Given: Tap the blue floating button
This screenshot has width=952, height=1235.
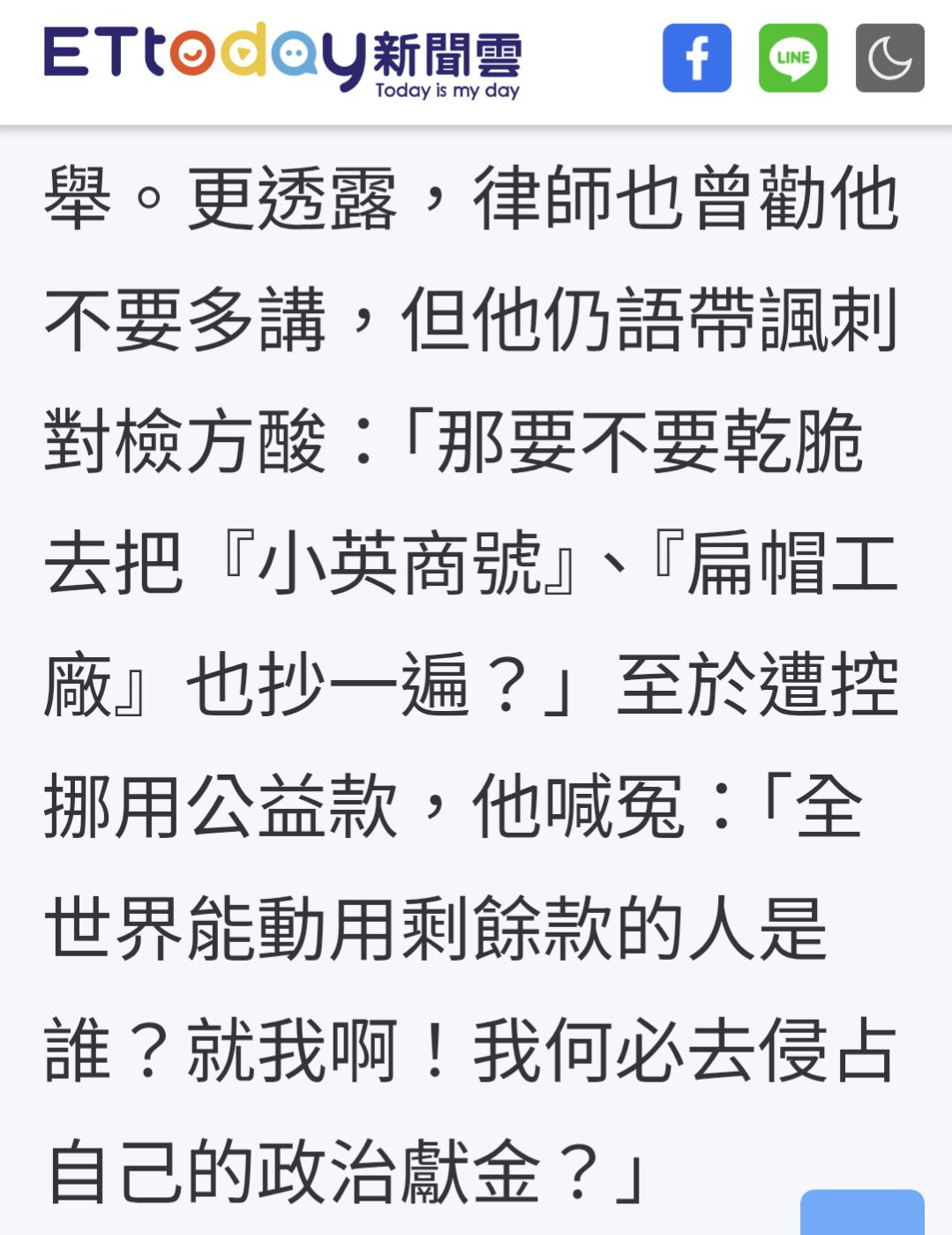Looking at the screenshot, I should pyautogui.click(x=862, y=1213).
